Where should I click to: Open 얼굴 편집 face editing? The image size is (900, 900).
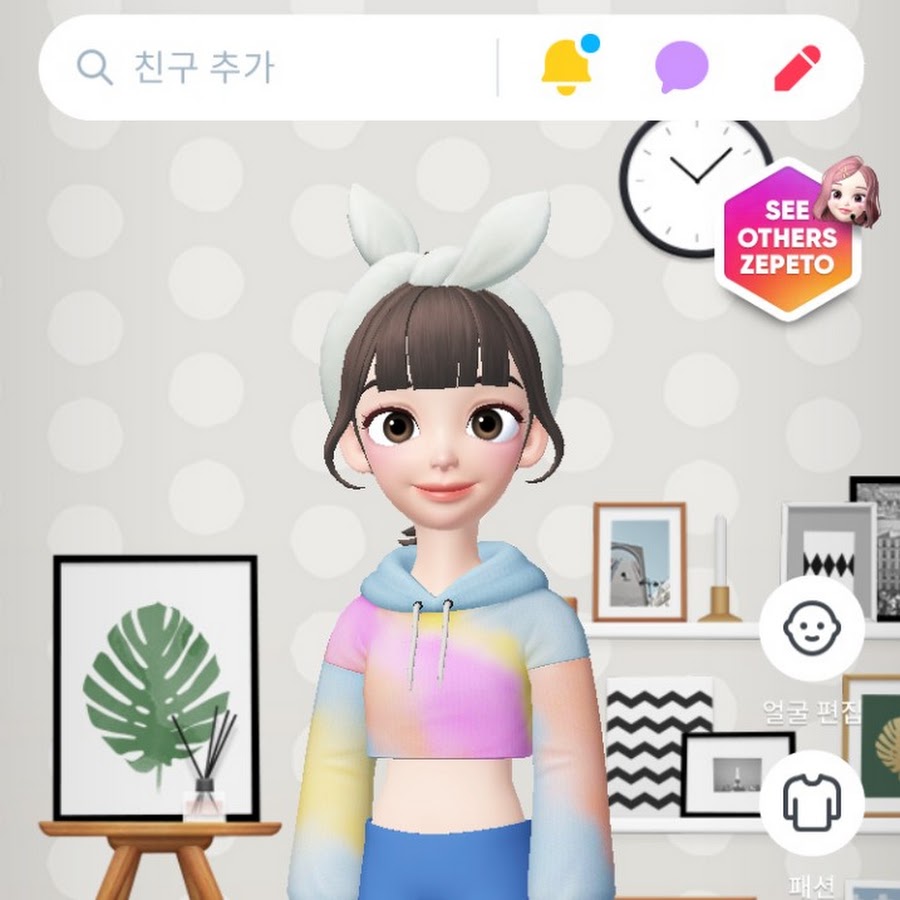coord(810,628)
